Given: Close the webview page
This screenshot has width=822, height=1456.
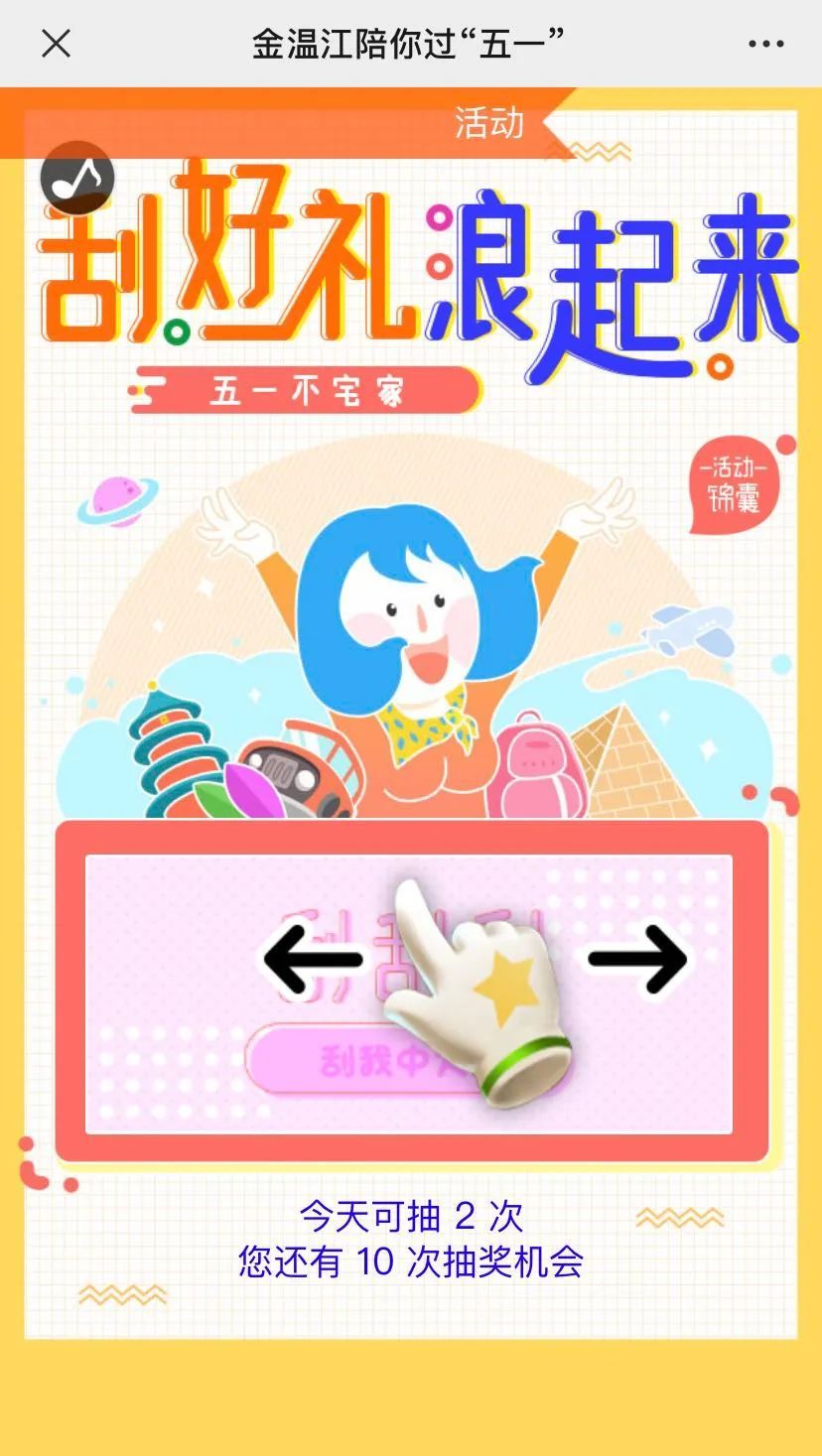Looking at the screenshot, I should [56, 44].
